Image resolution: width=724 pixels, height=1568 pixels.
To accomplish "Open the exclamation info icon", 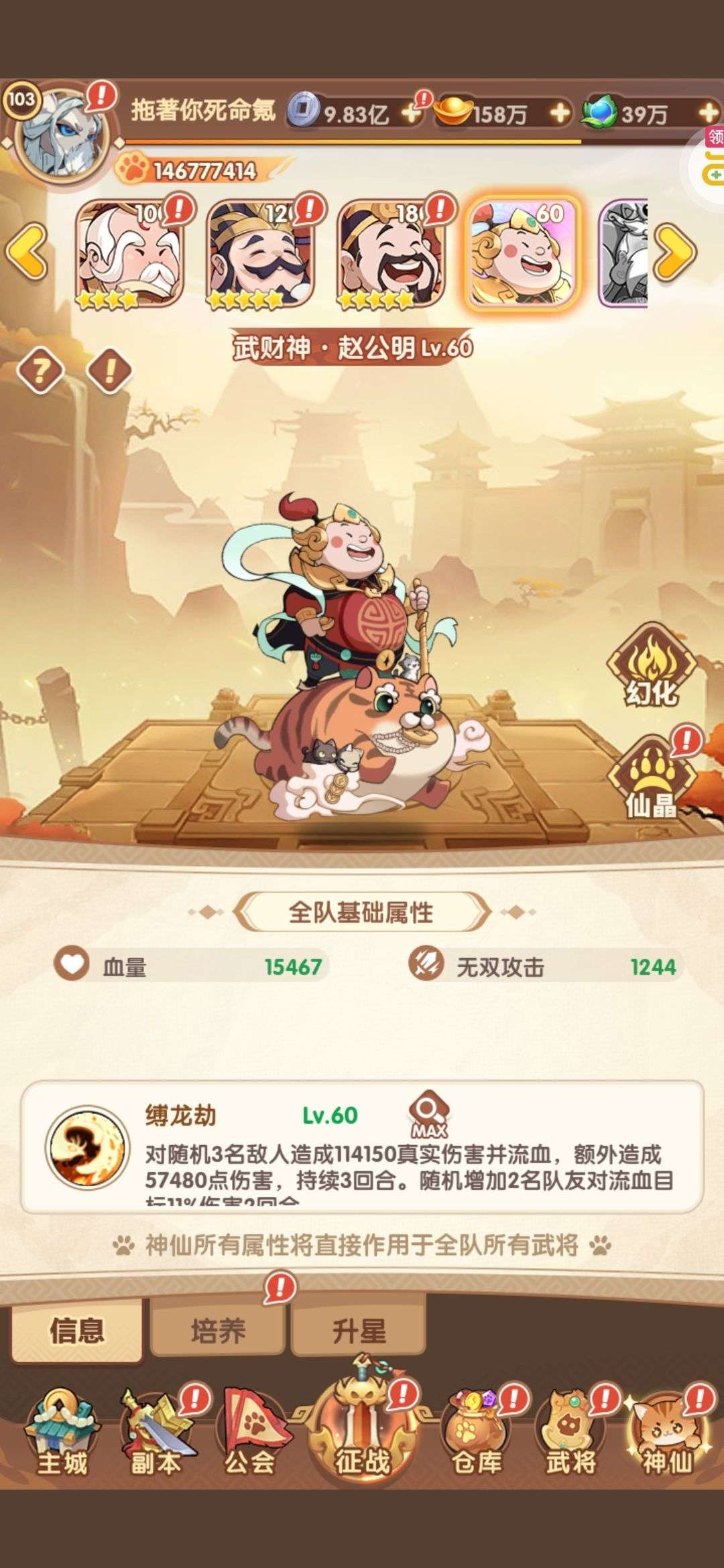I will pos(109,370).
